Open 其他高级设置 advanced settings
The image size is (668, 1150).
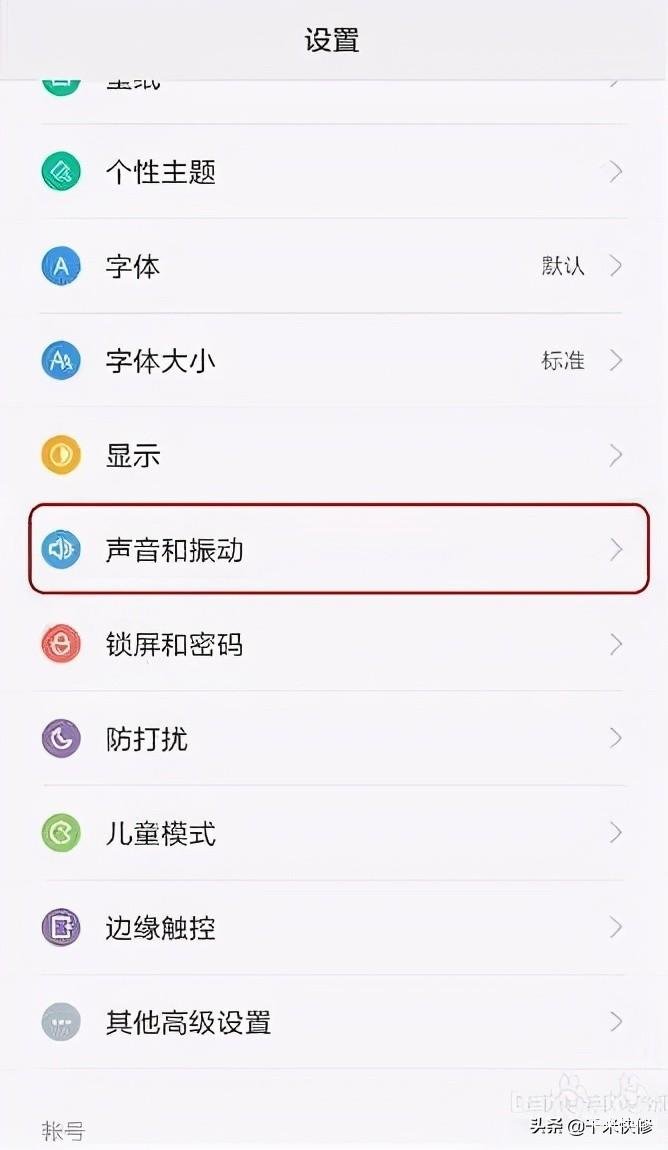tap(334, 1022)
